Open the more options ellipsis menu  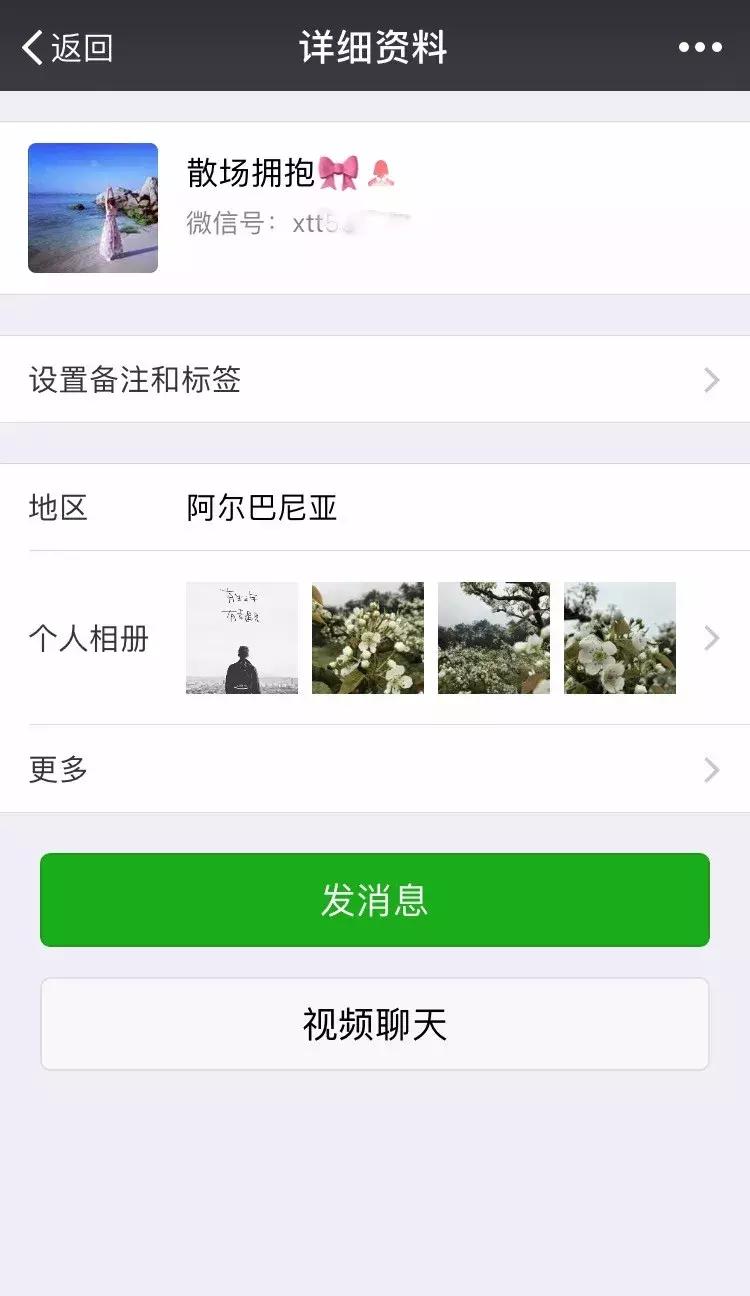point(699,46)
